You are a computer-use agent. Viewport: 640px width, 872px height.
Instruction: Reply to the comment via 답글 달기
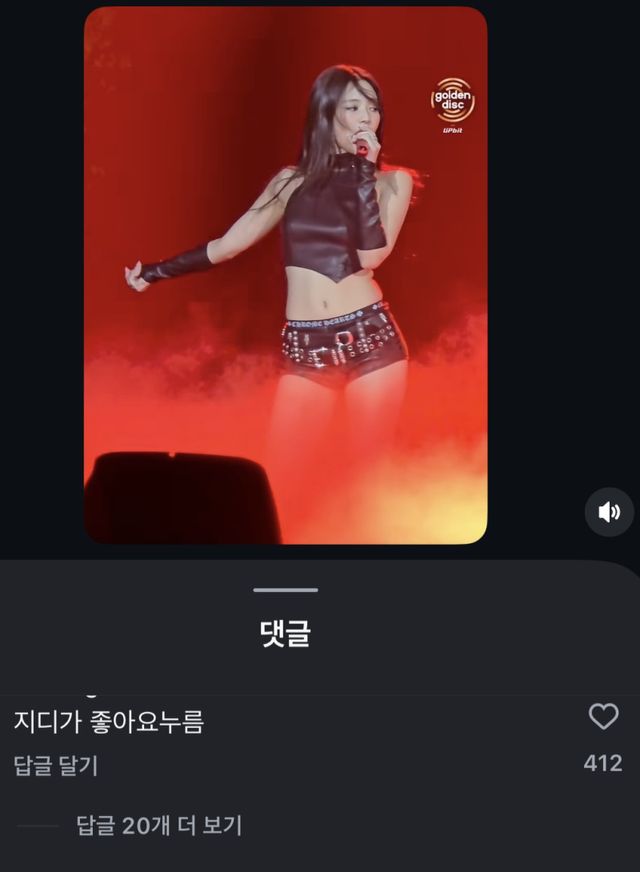tap(56, 767)
